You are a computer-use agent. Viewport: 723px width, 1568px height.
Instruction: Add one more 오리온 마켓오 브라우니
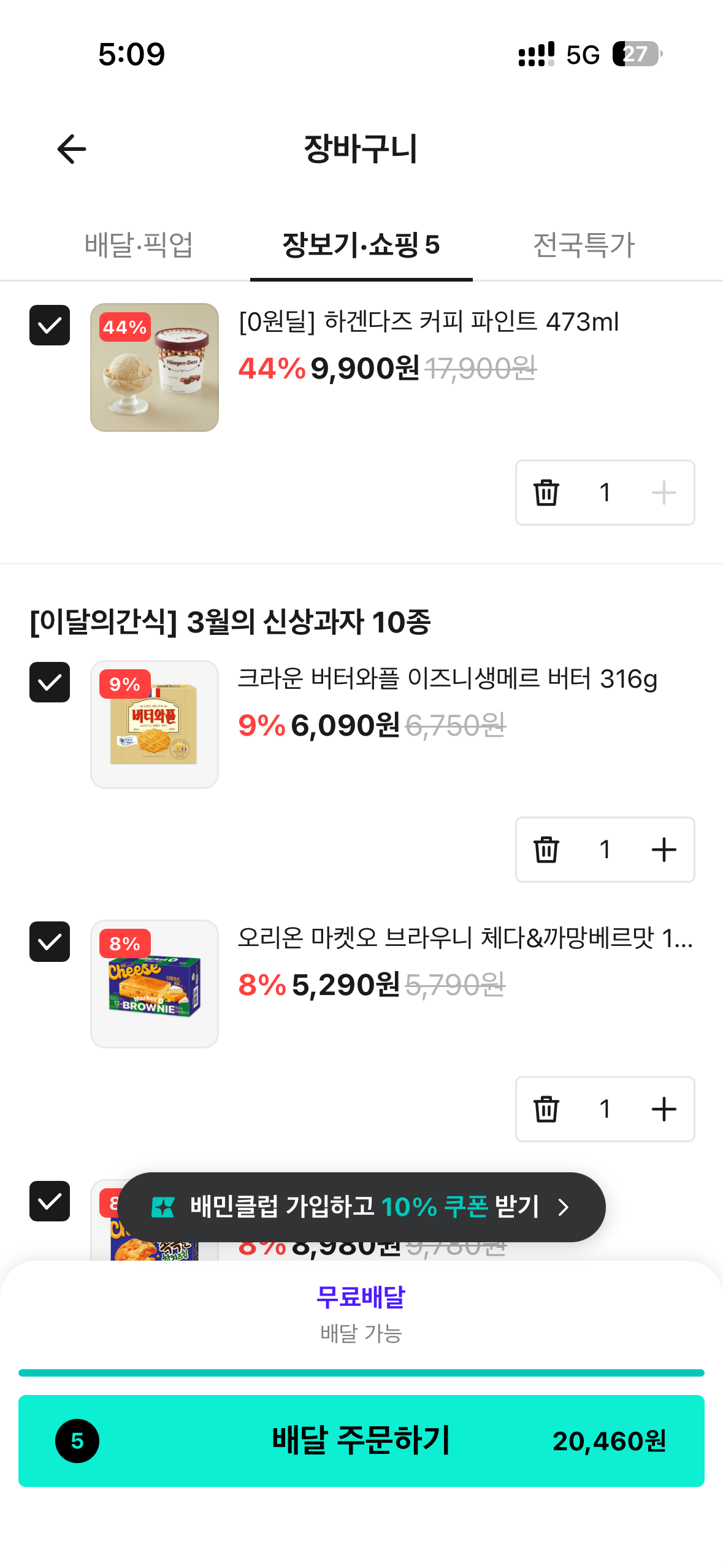(664, 1109)
